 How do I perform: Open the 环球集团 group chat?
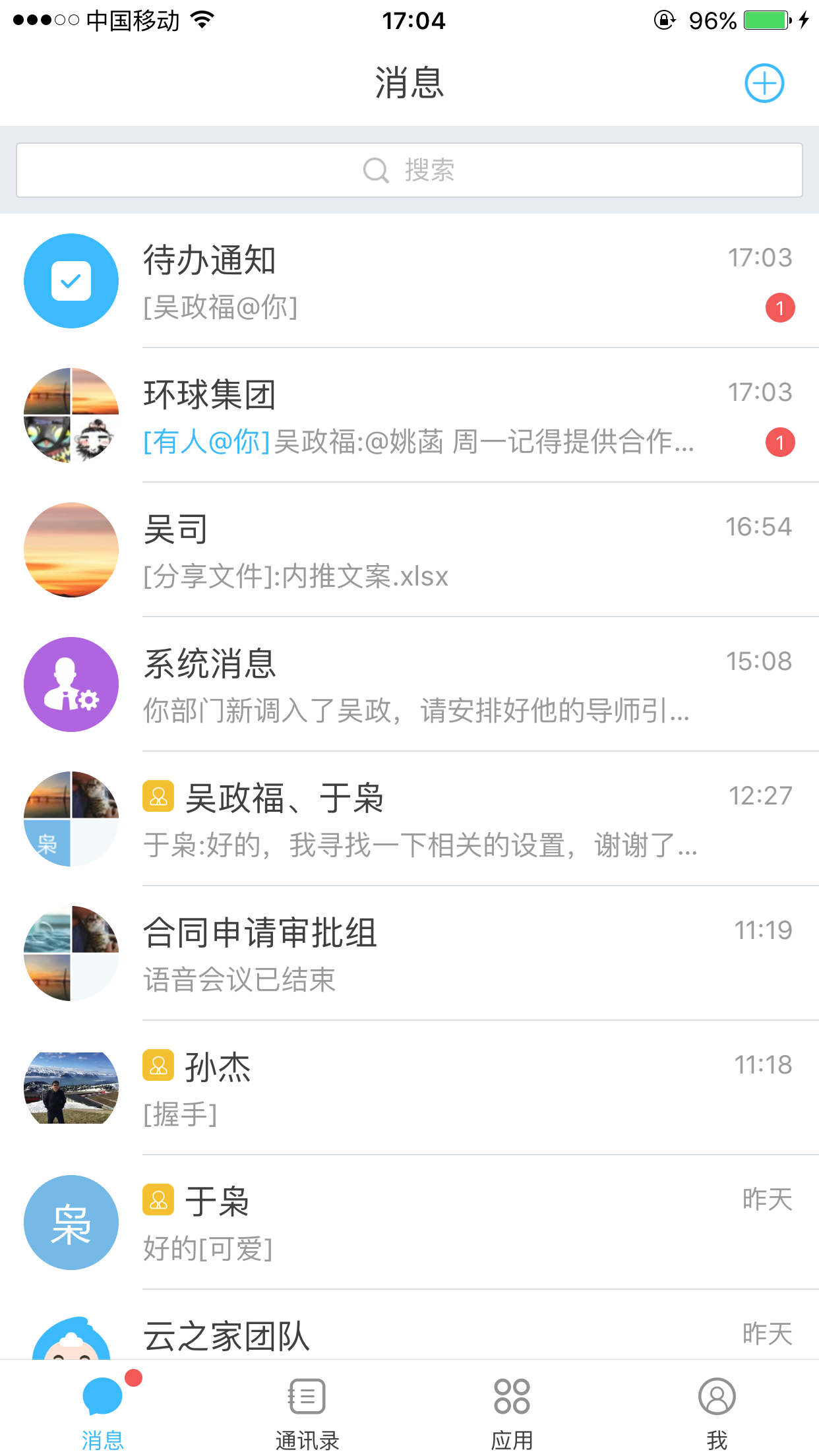[422, 416]
